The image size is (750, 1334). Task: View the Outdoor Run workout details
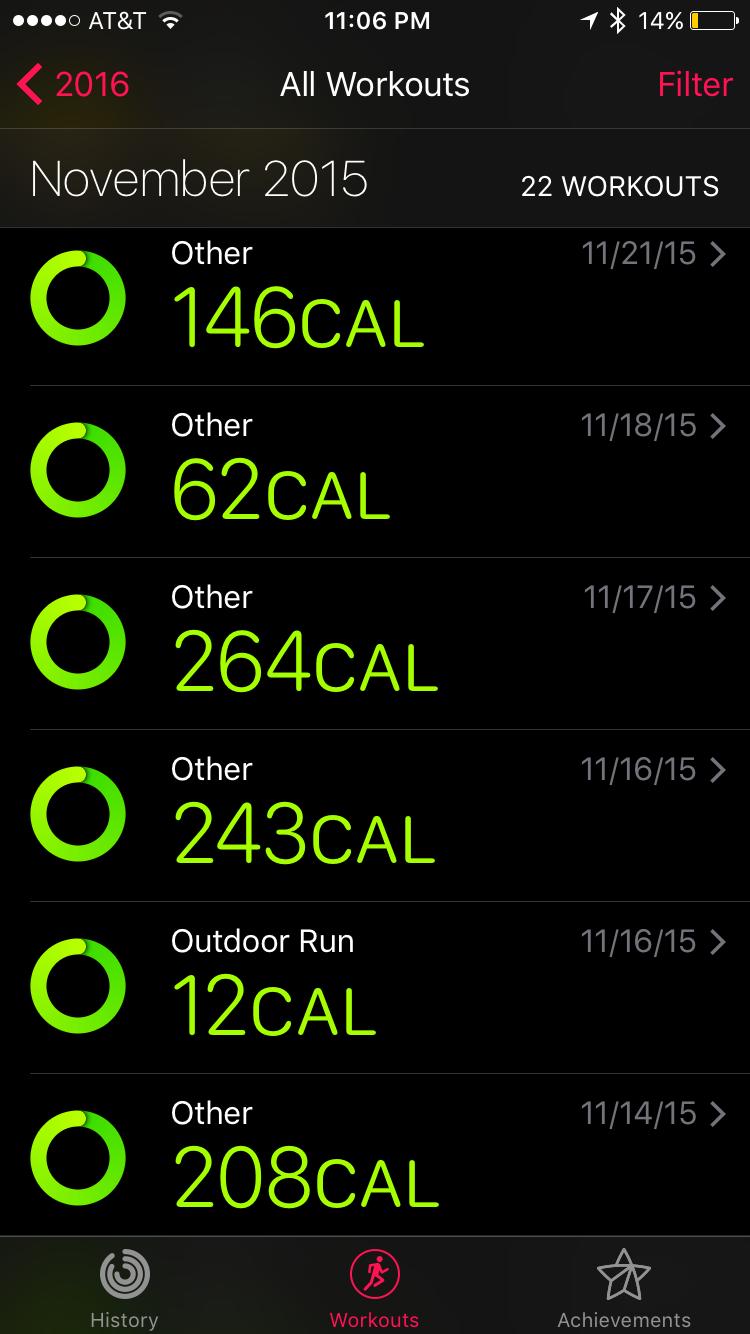tap(375, 988)
